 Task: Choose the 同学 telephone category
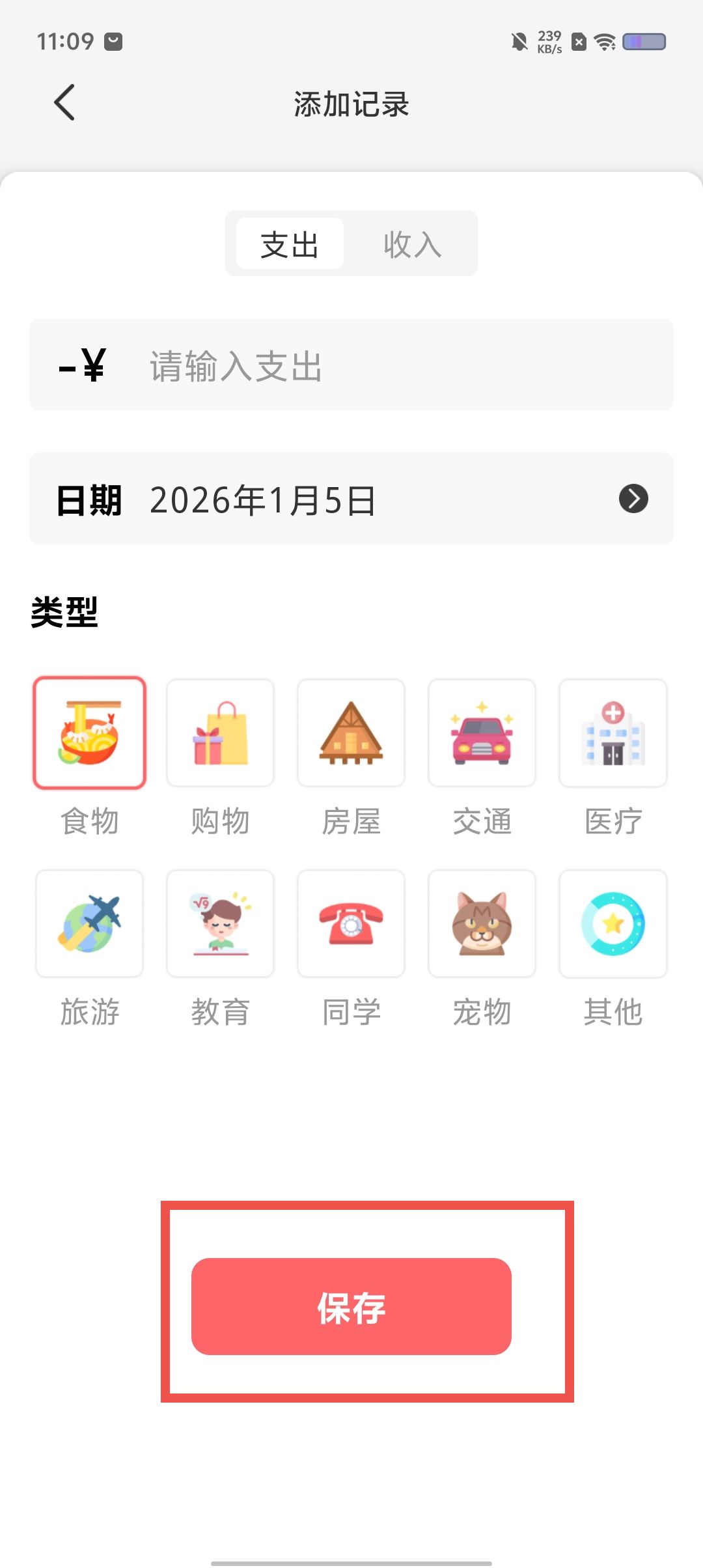click(351, 924)
